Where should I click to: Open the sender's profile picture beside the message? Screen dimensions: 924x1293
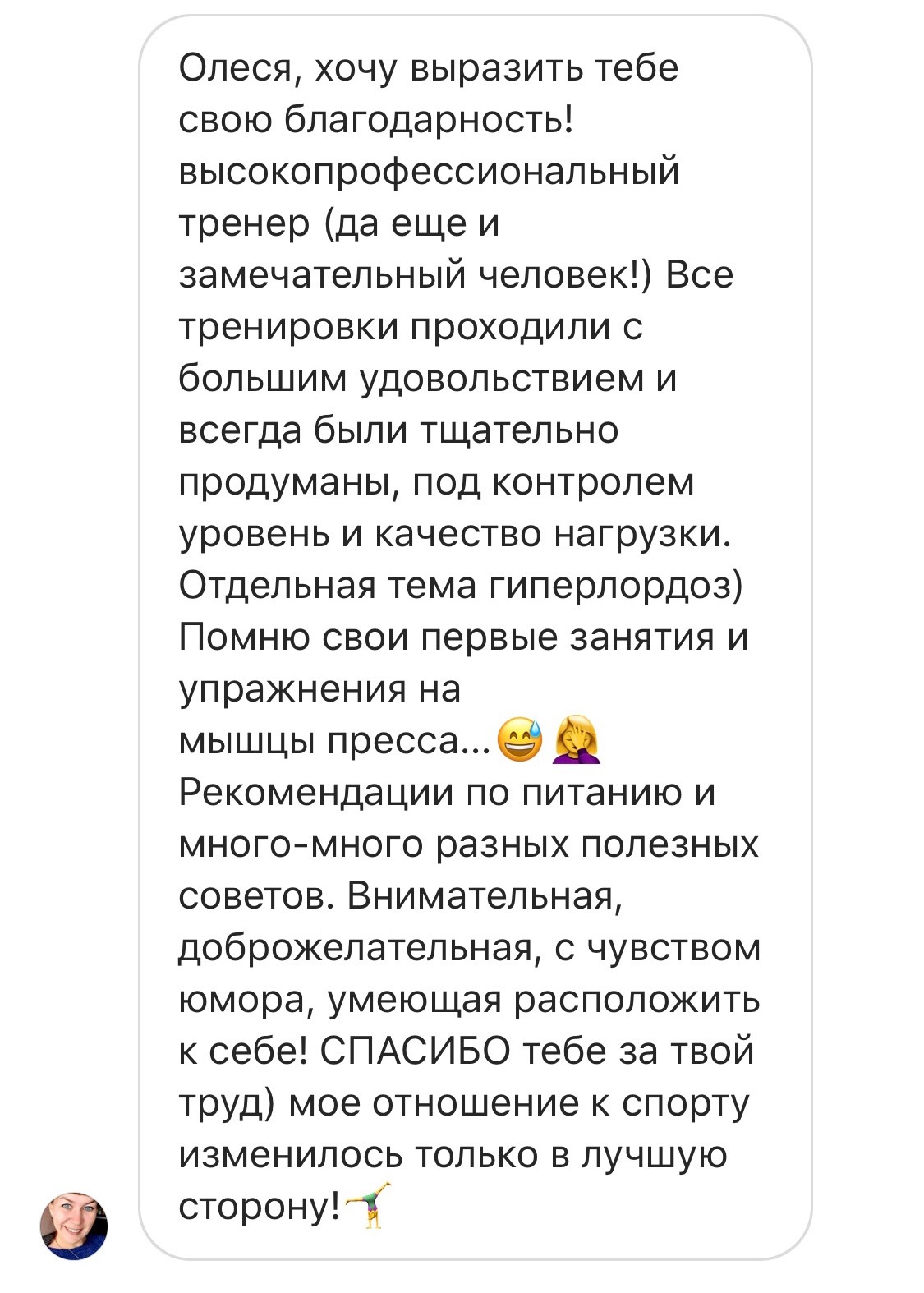(74, 1226)
